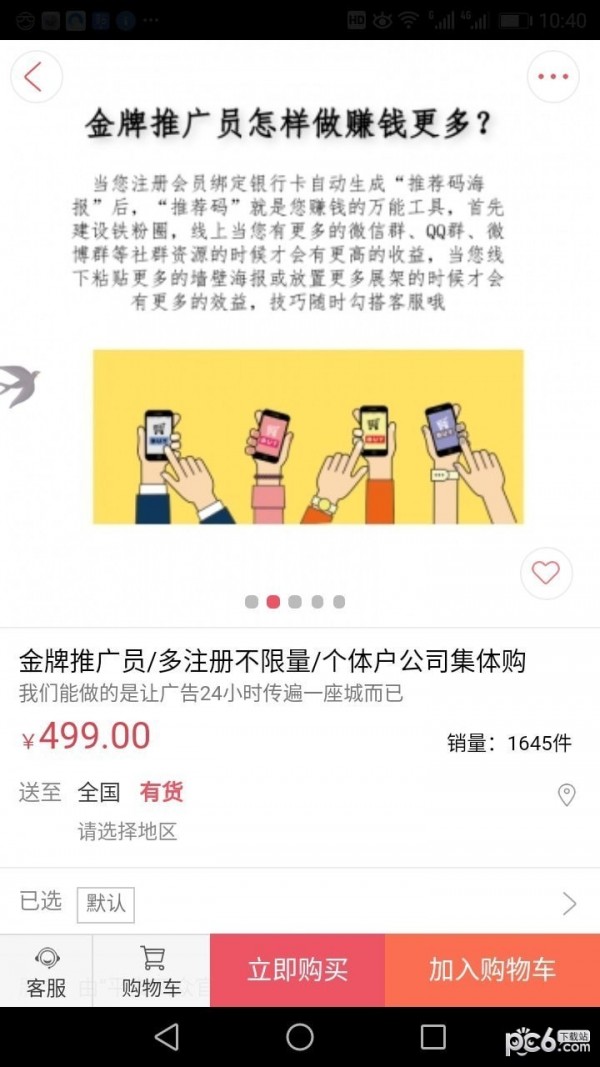Image resolution: width=600 pixels, height=1067 pixels.
Task: Tap the system home button
Action: coord(300,1037)
